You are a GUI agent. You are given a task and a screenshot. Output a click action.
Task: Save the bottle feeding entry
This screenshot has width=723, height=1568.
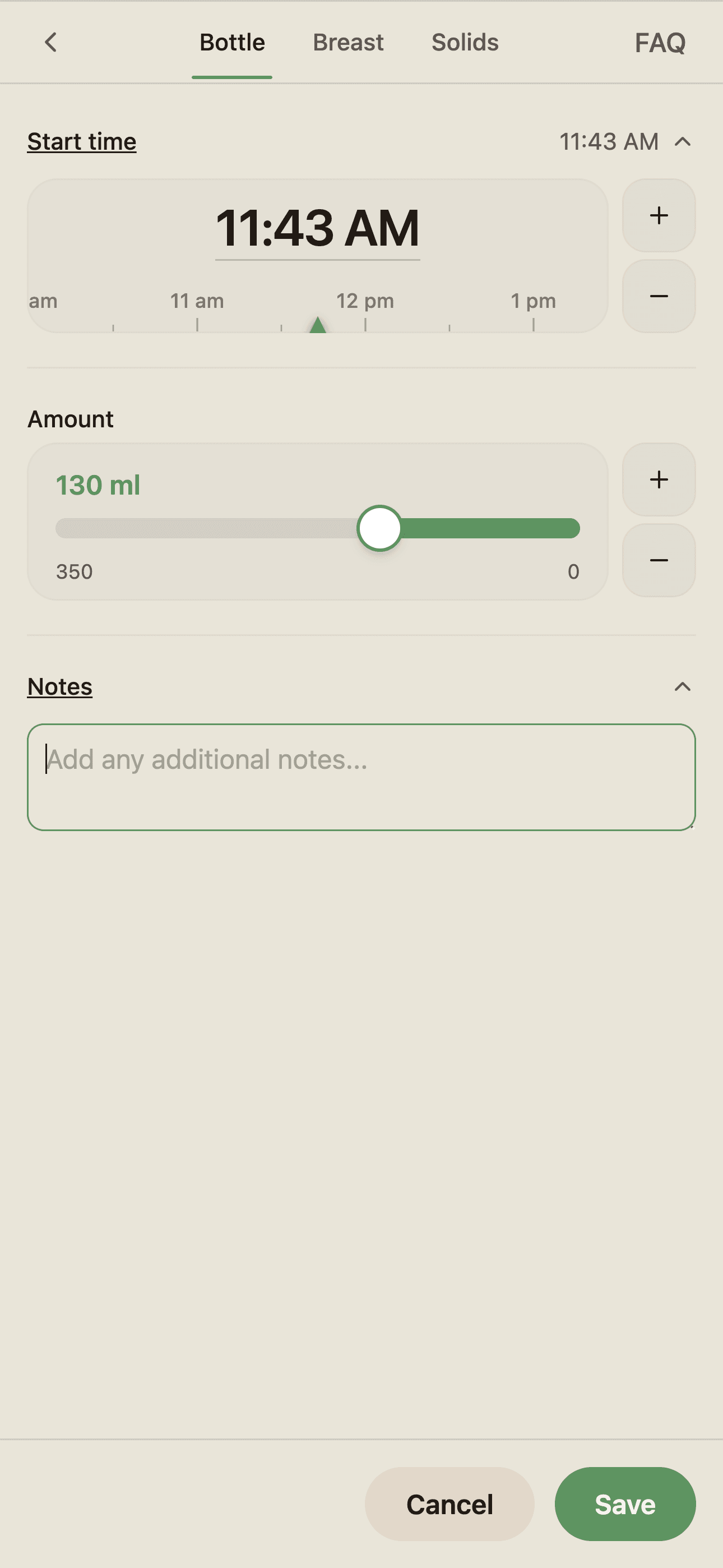[625, 1504]
